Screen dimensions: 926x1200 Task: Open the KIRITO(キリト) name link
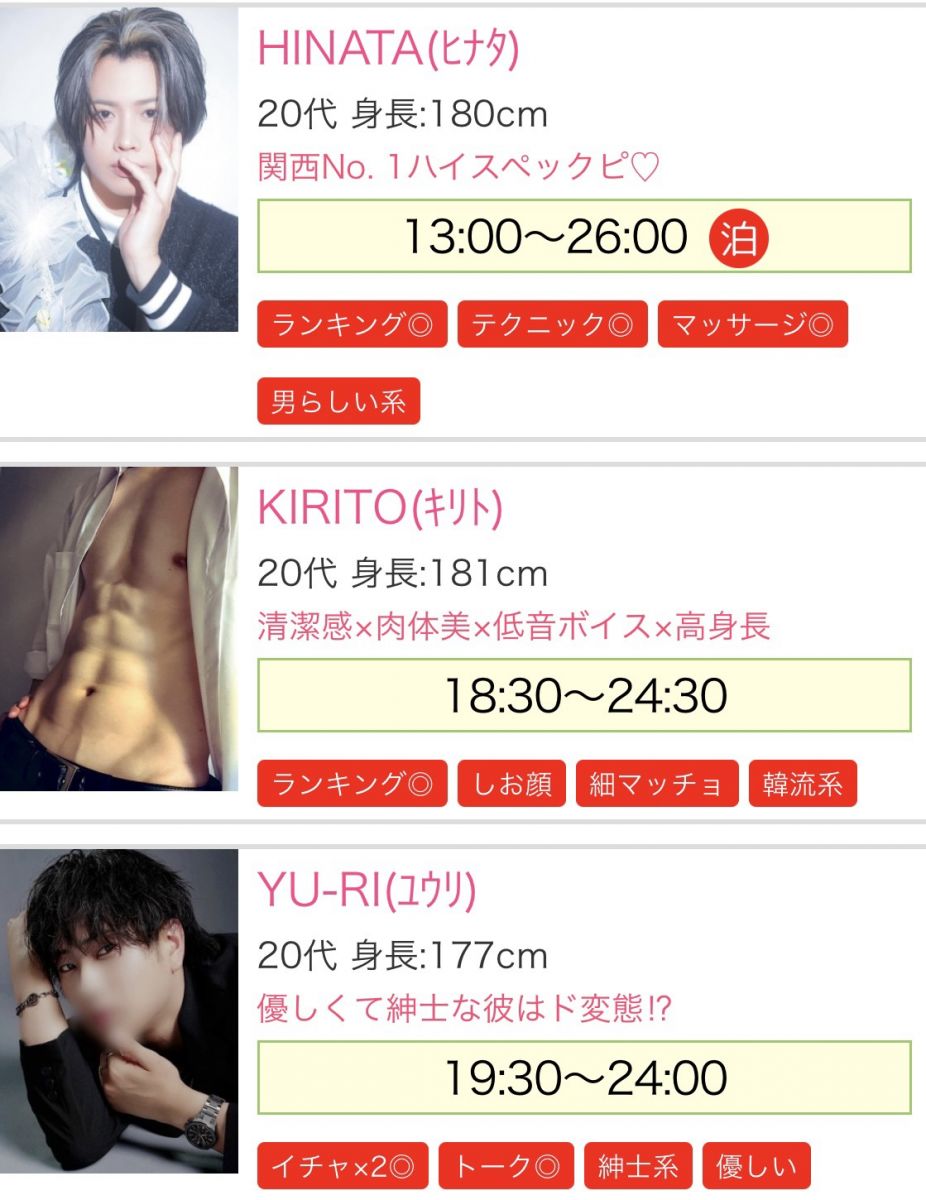coord(380,509)
